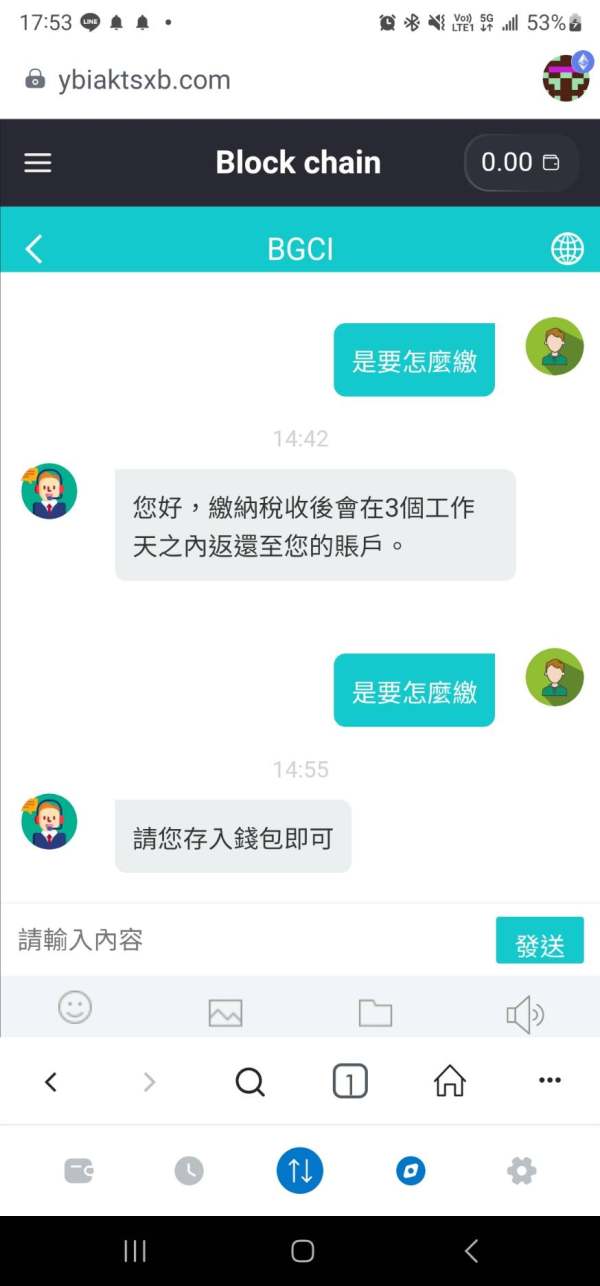Viewport: 600px width, 1286px height.
Task: Focus the message input field
Action: pyautogui.click(x=250, y=940)
